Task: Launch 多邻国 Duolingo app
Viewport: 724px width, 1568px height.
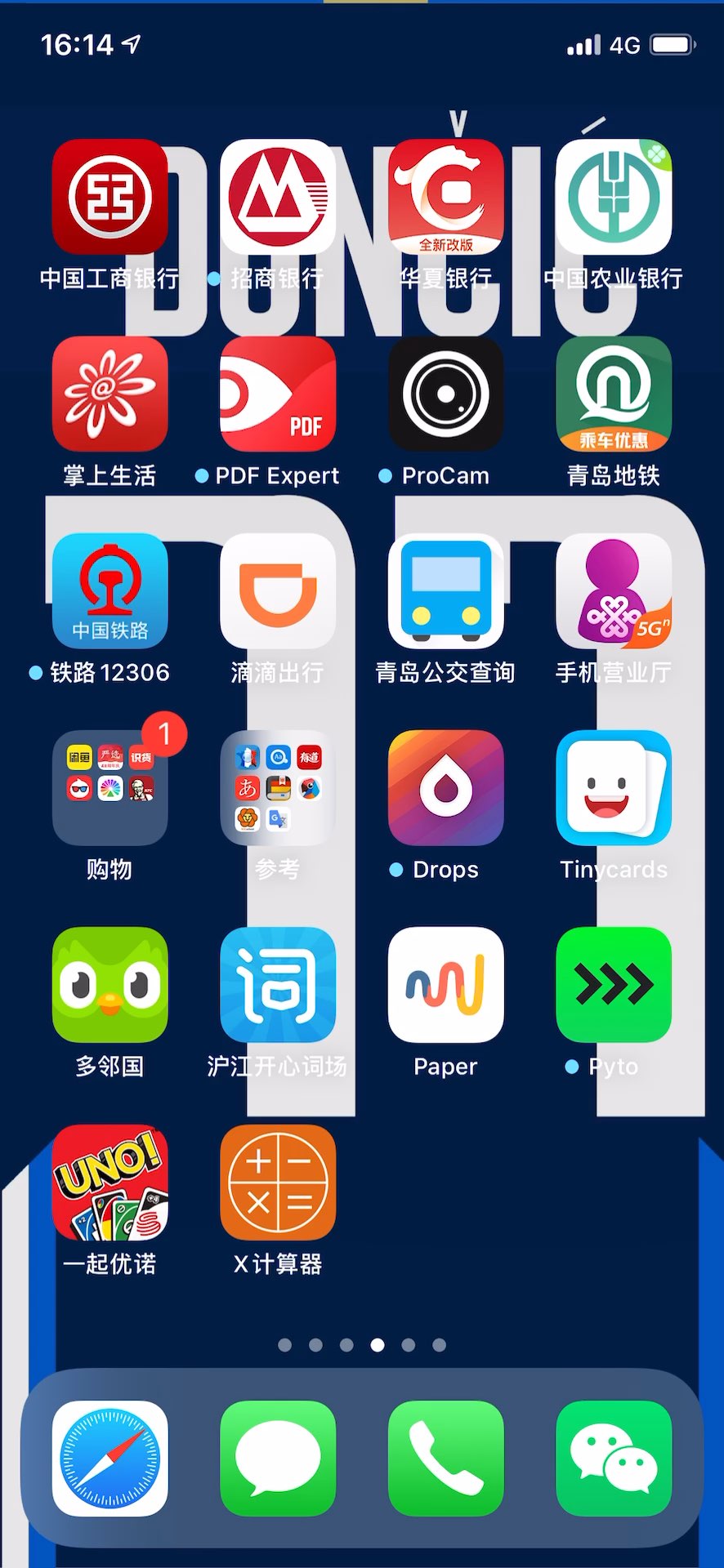Action: (x=109, y=984)
